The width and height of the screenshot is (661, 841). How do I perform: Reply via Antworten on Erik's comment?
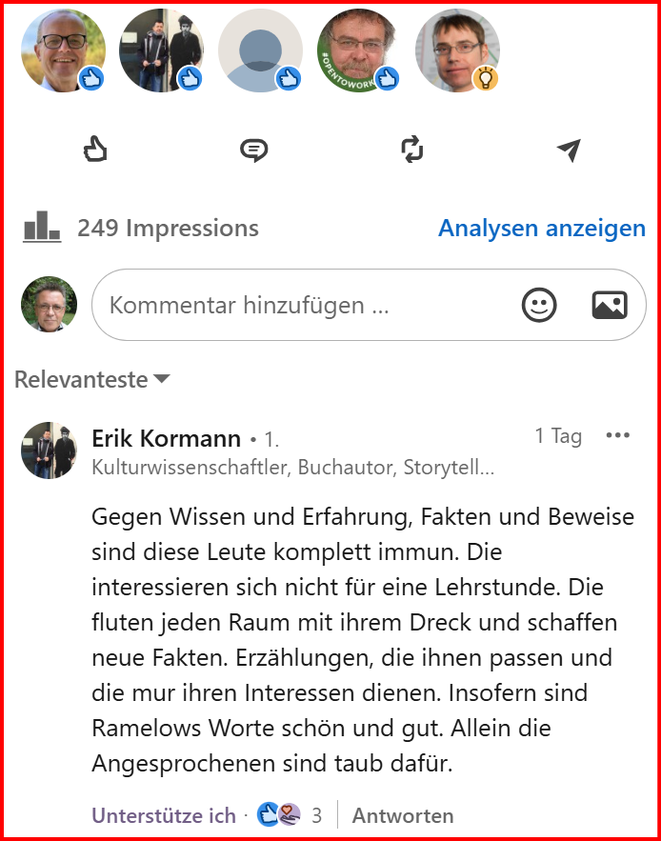pos(402,816)
